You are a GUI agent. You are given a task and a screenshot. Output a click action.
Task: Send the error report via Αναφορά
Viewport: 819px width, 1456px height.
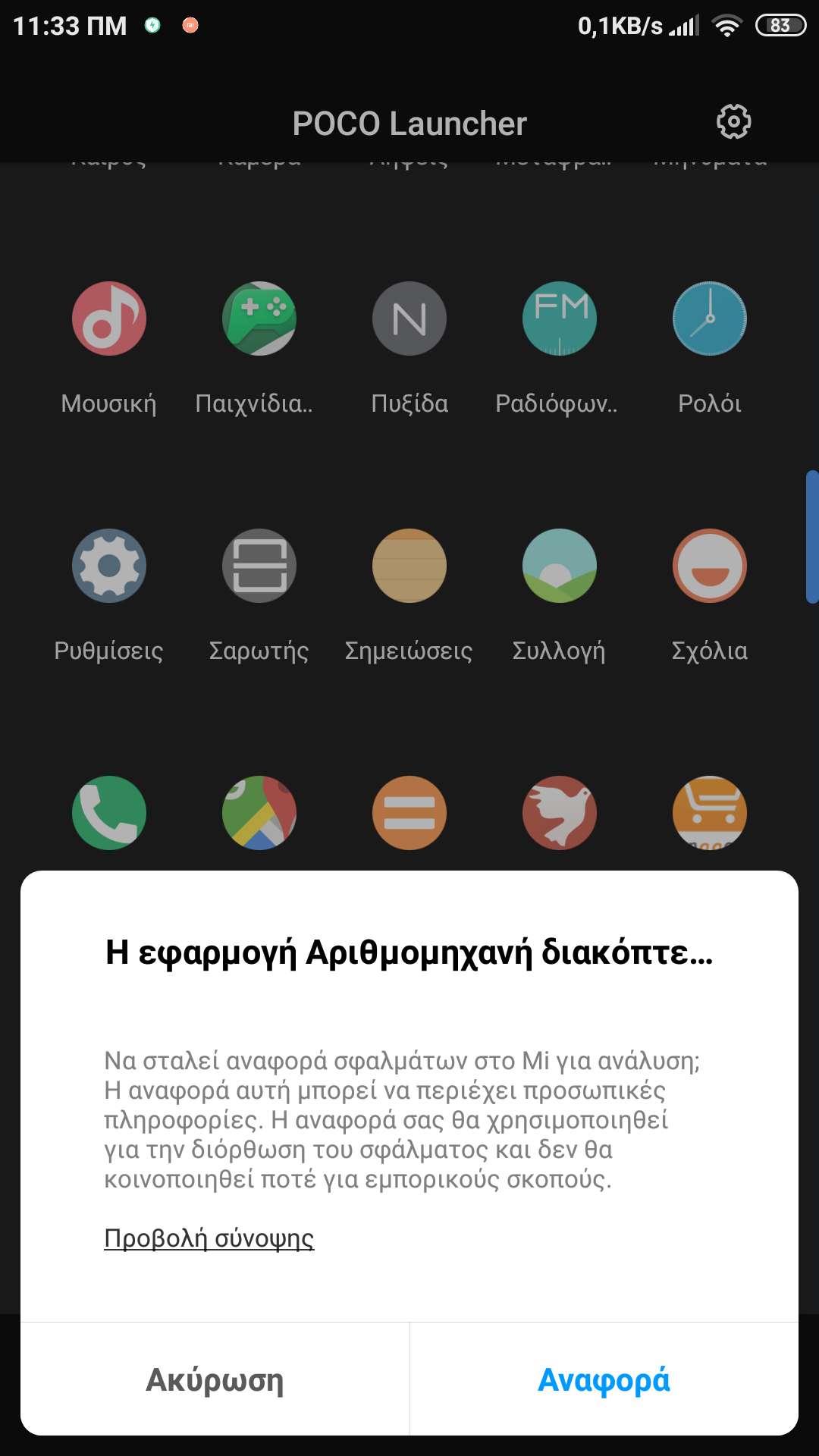tap(604, 1379)
